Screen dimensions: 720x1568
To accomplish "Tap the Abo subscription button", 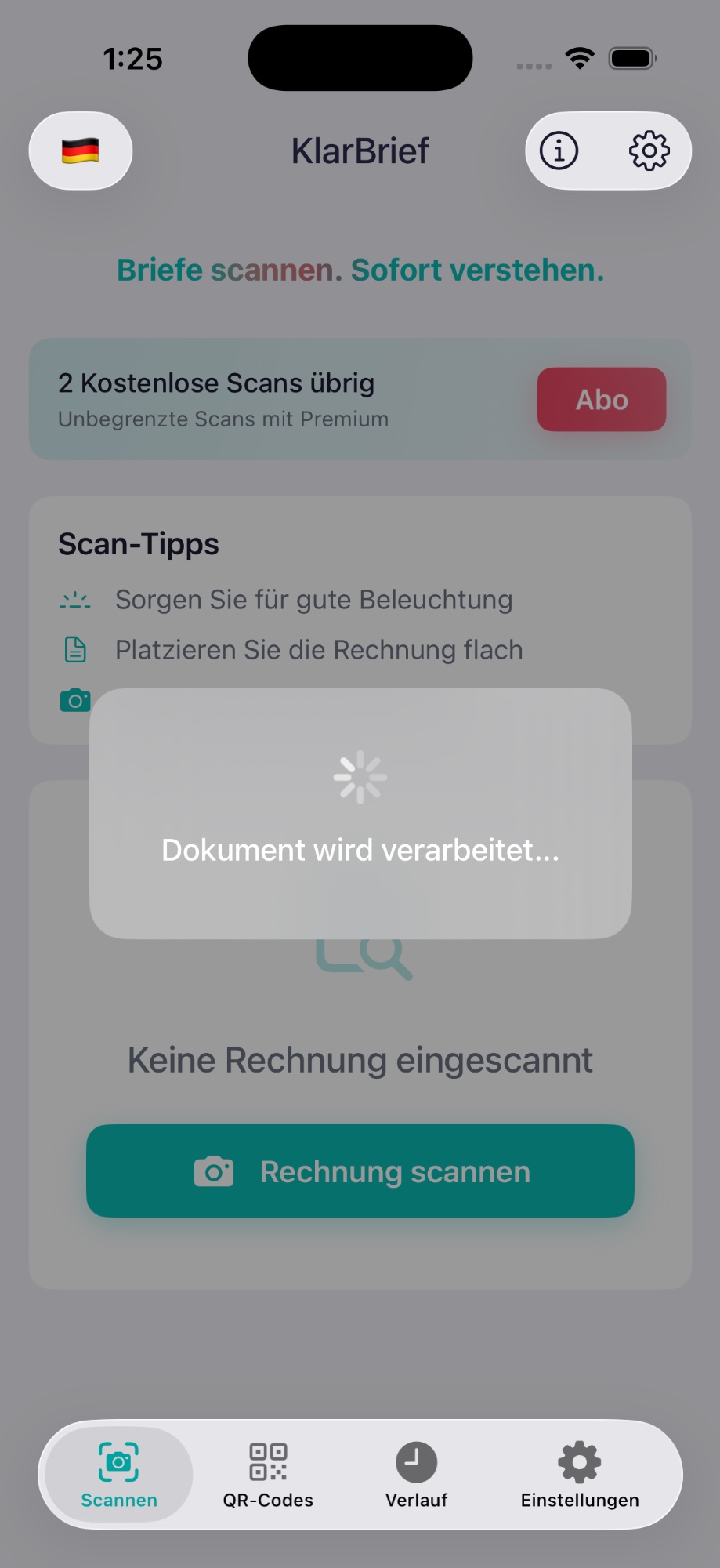I will pyautogui.click(x=601, y=399).
